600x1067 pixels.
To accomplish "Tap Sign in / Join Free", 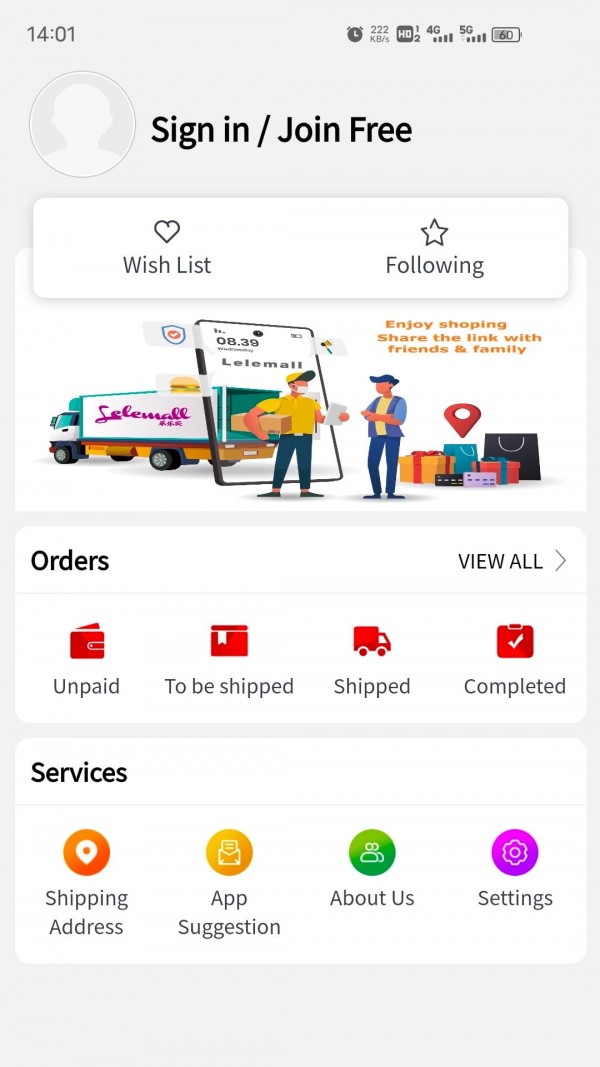I will click(x=281, y=130).
